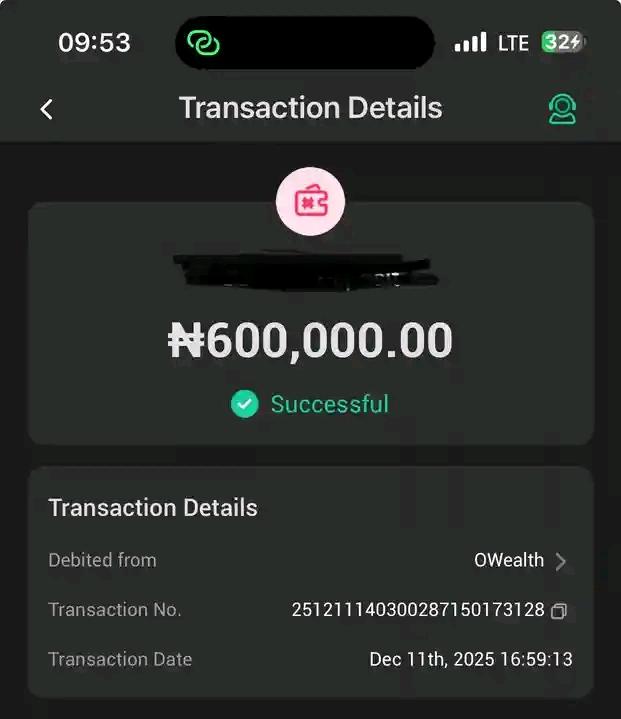This screenshot has height=719, width=621.
Task: Open the OWealth debited account details
Action: coord(520,561)
